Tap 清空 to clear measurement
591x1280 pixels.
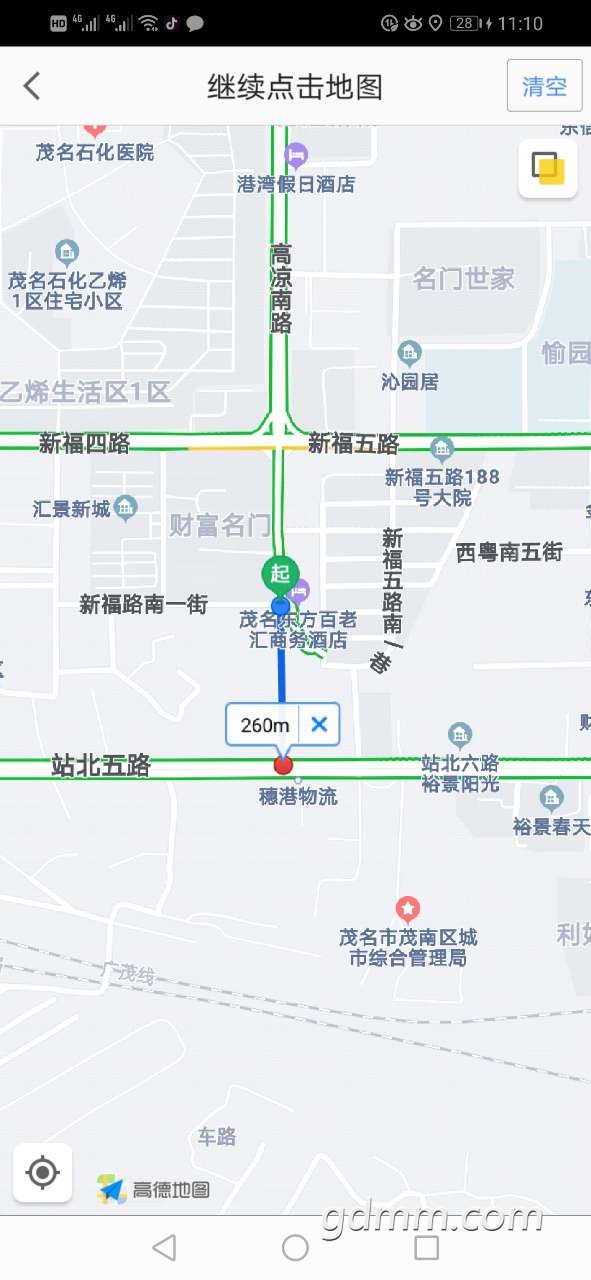click(545, 86)
